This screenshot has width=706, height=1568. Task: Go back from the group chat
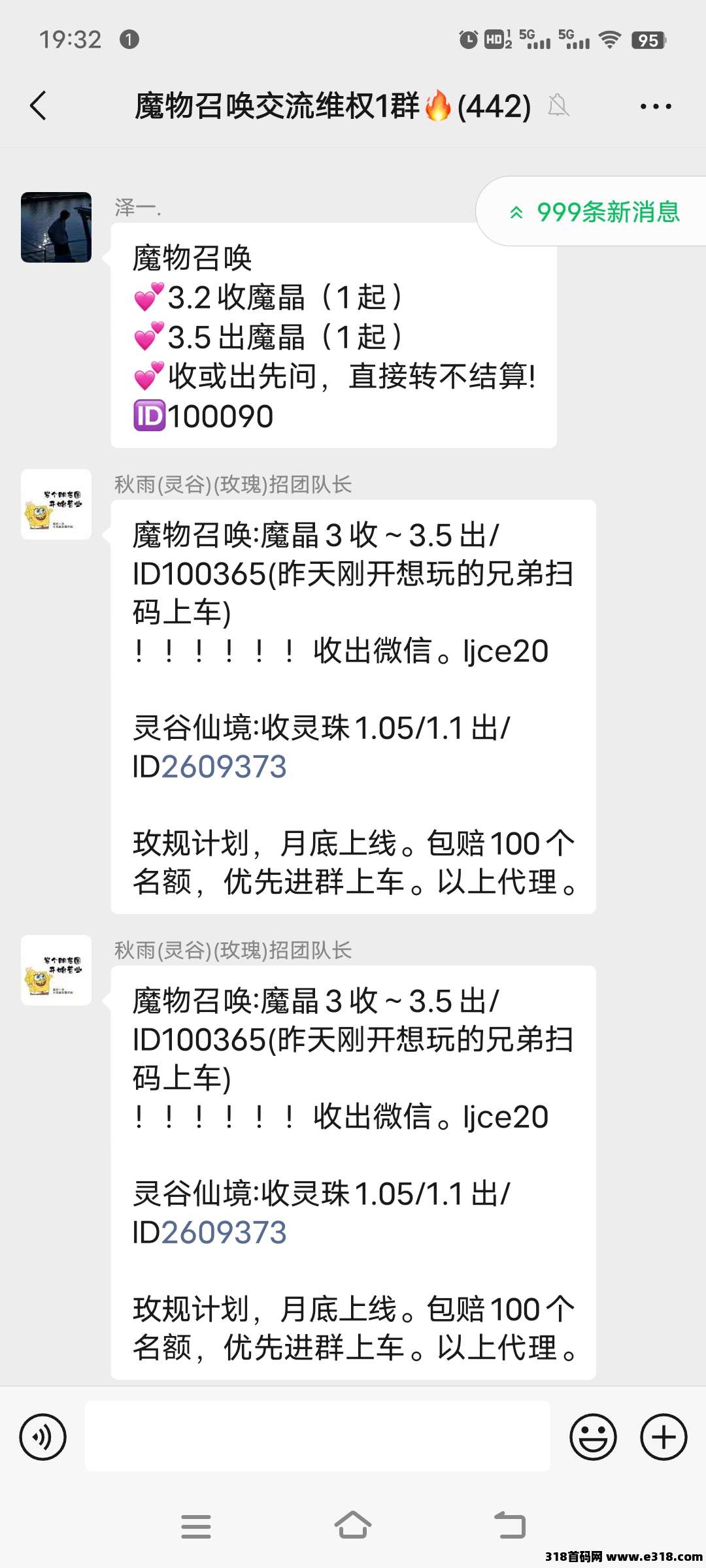pos(39,106)
